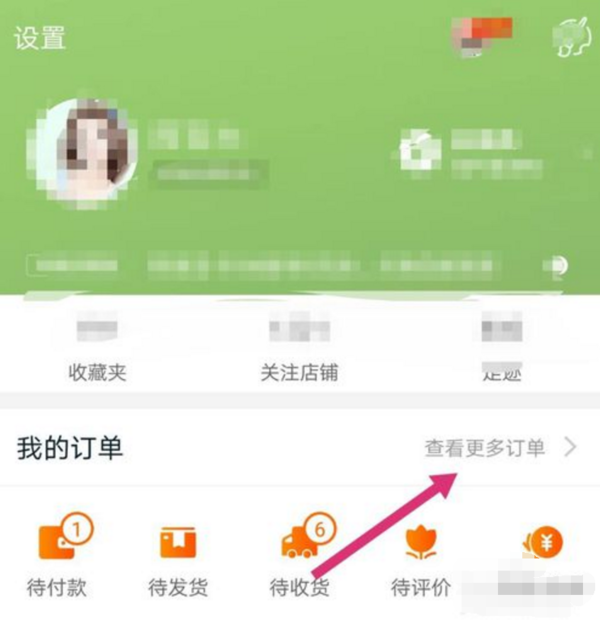Open 设置 settings
The width and height of the screenshot is (600, 620).
(40, 38)
